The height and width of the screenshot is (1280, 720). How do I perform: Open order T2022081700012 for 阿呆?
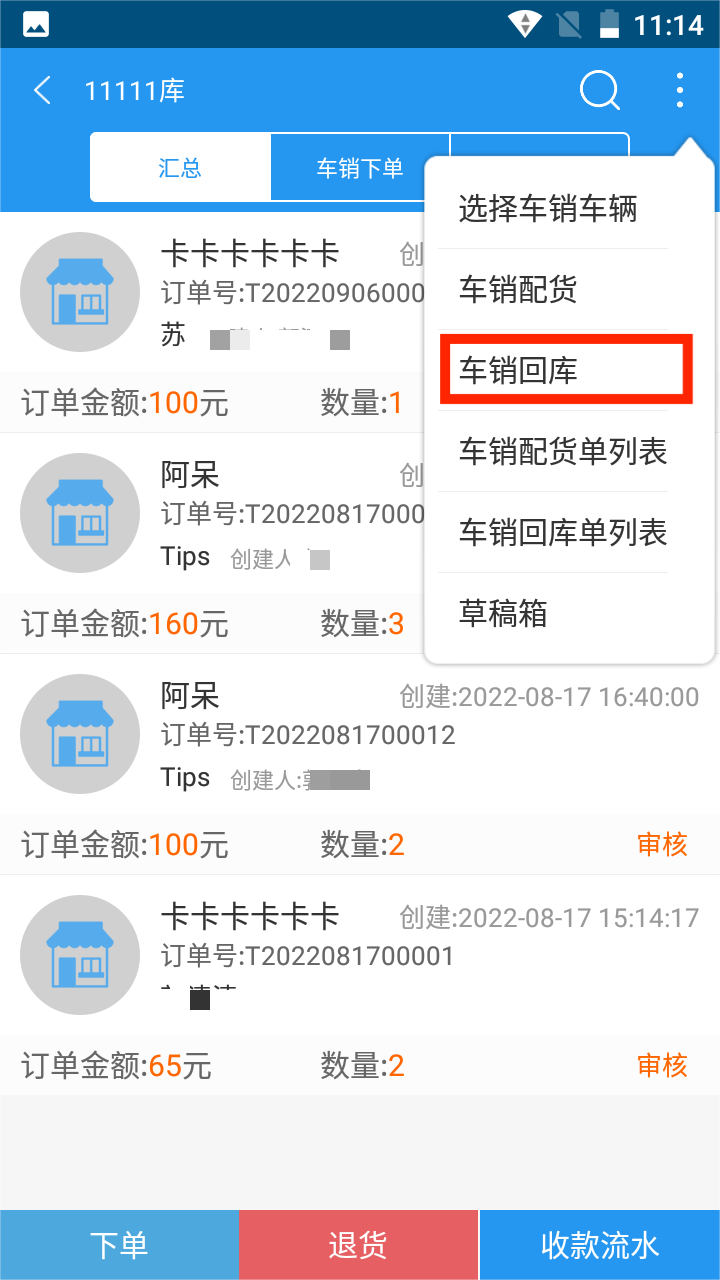[360, 736]
